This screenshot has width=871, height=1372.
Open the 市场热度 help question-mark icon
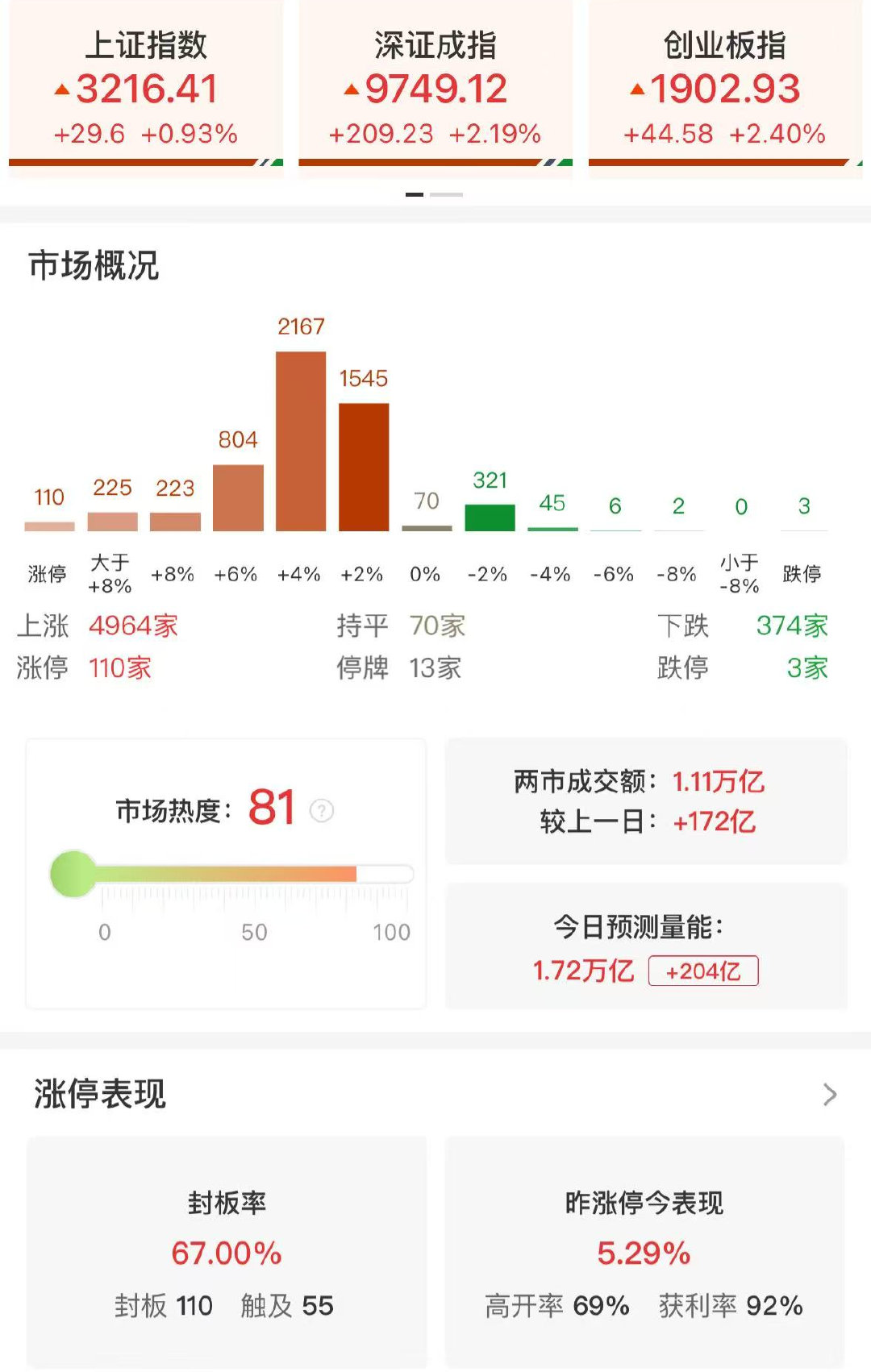[x=323, y=809]
